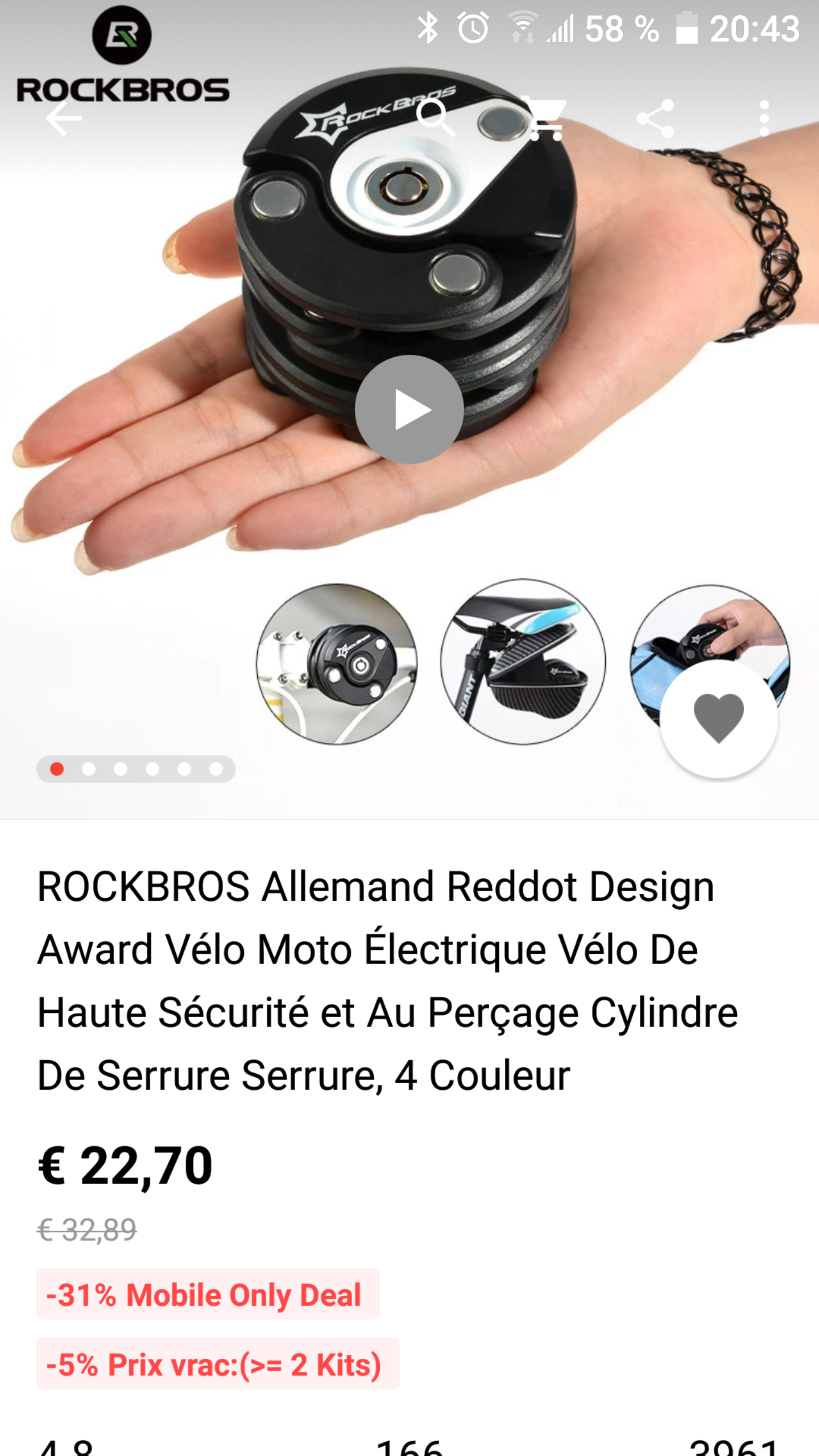819x1456 pixels.
Task: Go back using the arrow icon
Action: point(64,118)
